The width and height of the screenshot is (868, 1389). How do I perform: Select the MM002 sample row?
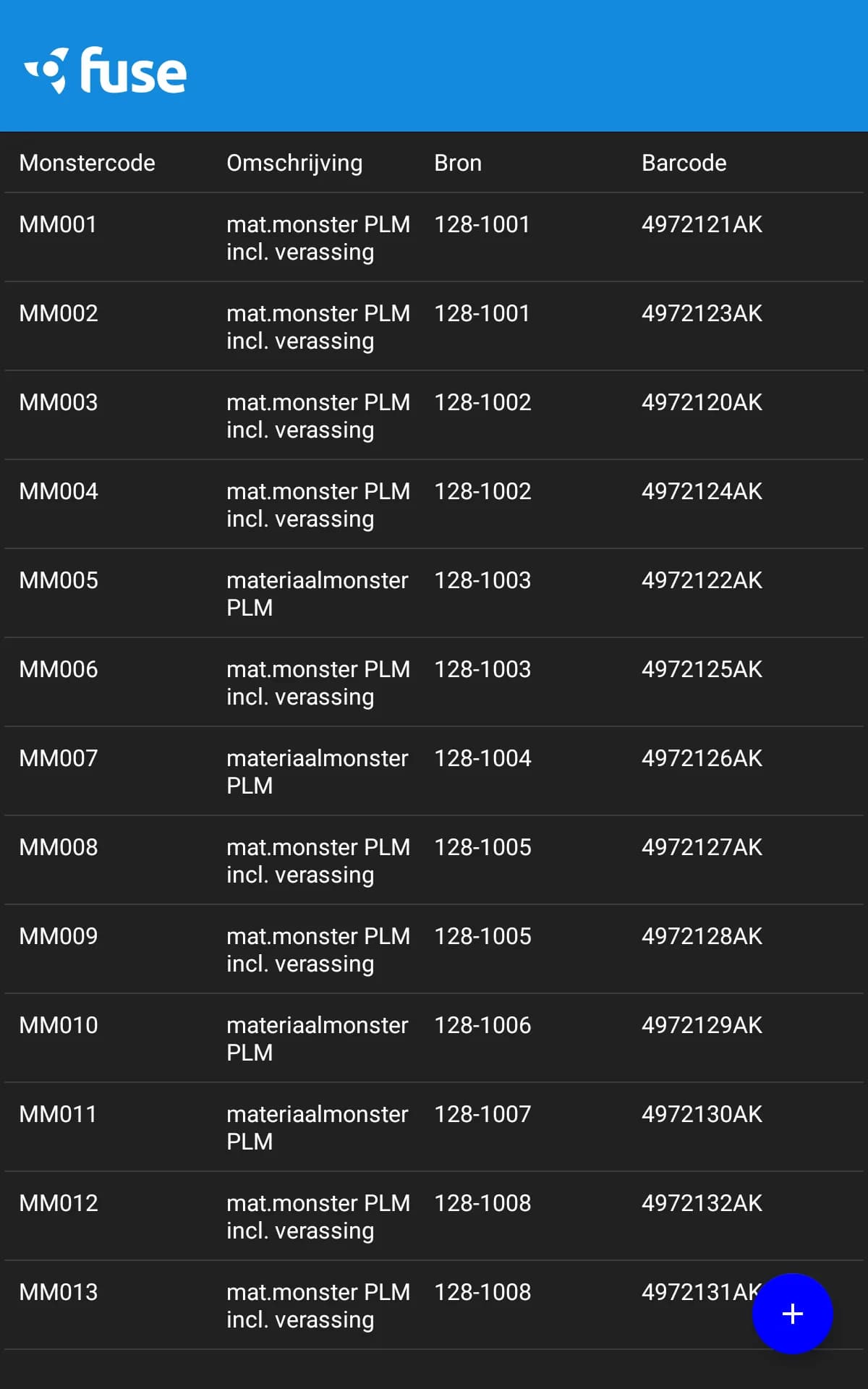(x=434, y=326)
